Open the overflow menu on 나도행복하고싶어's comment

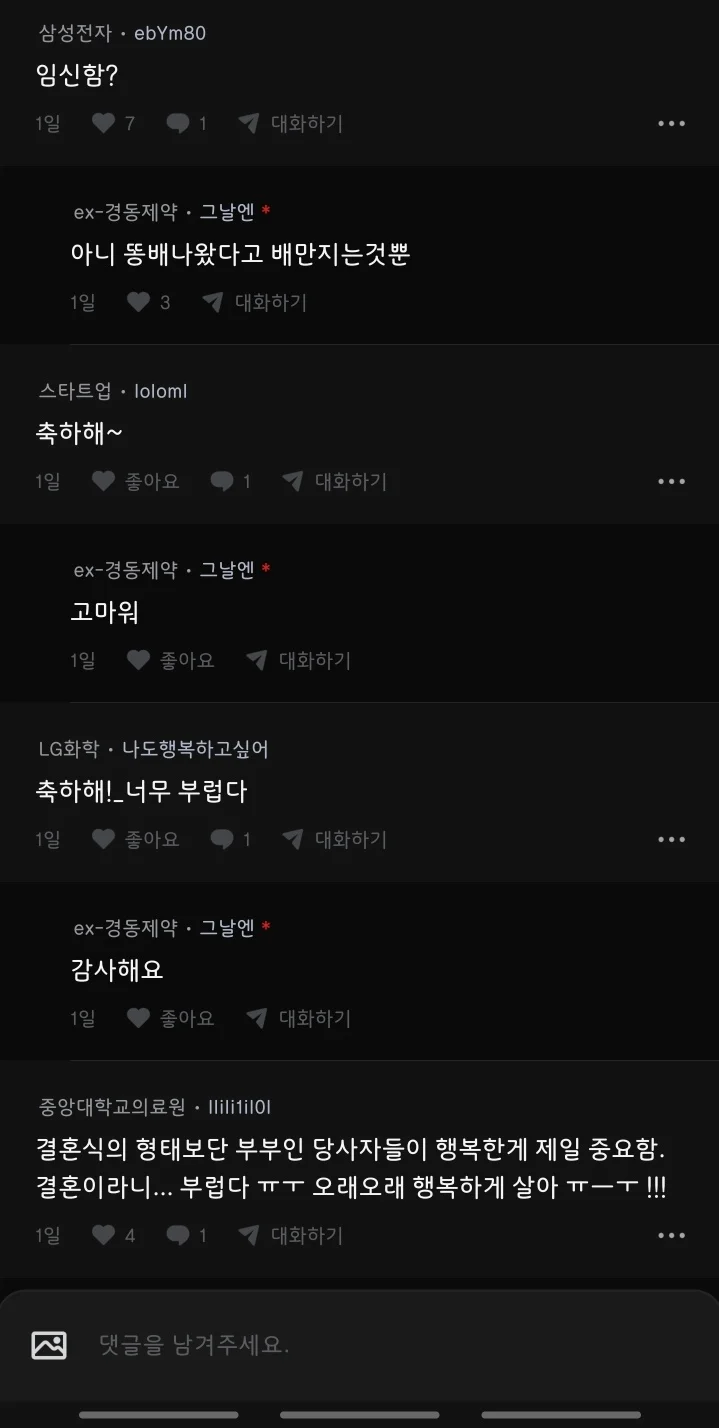671,839
